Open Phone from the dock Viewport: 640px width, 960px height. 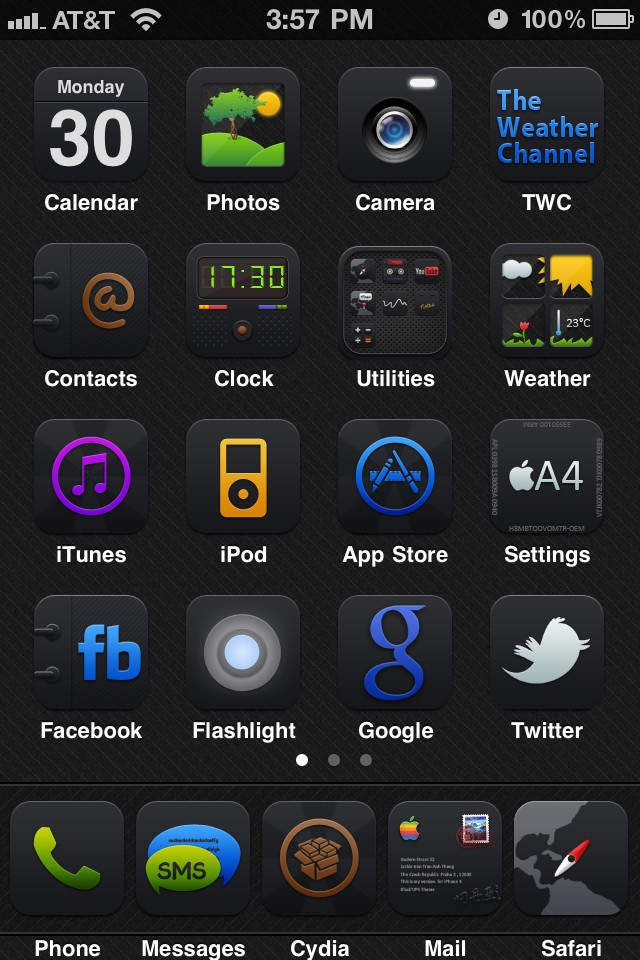67,858
